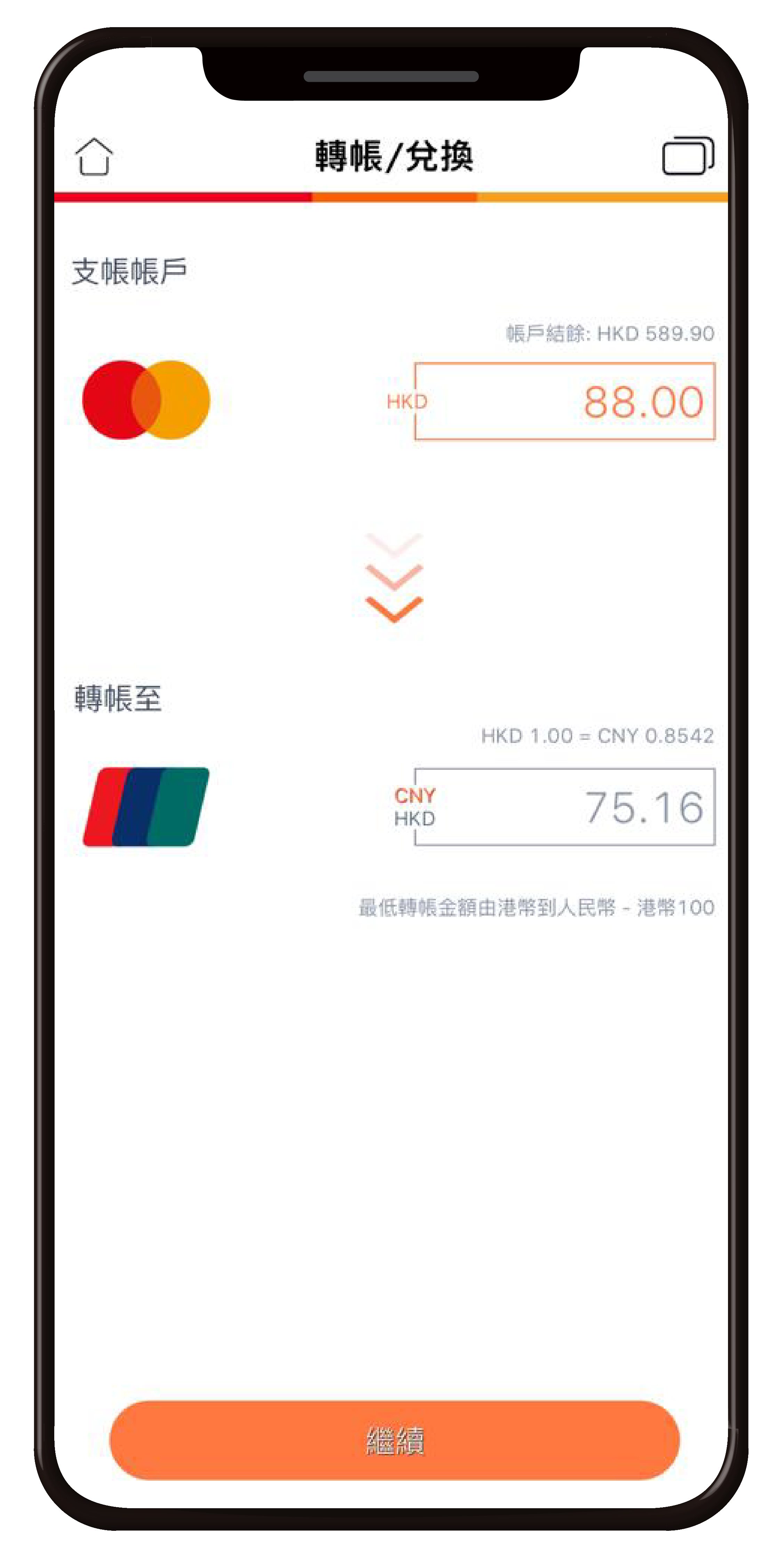The height and width of the screenshot is (1551, 784).
Task: Edit the HKD 88.00 amount field
Action: pos(565,401)
